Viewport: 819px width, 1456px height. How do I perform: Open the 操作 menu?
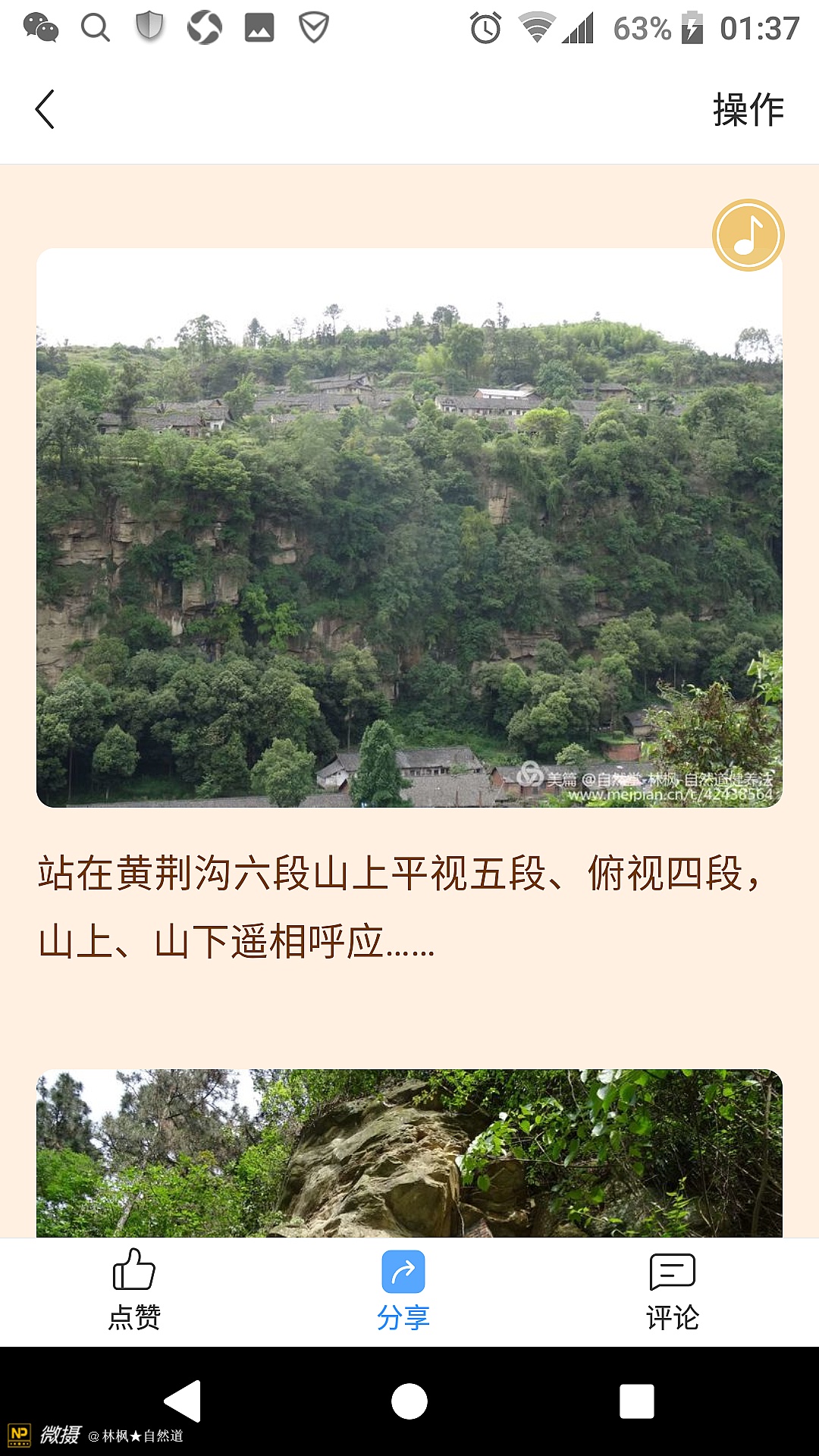[x=748, y=110]
